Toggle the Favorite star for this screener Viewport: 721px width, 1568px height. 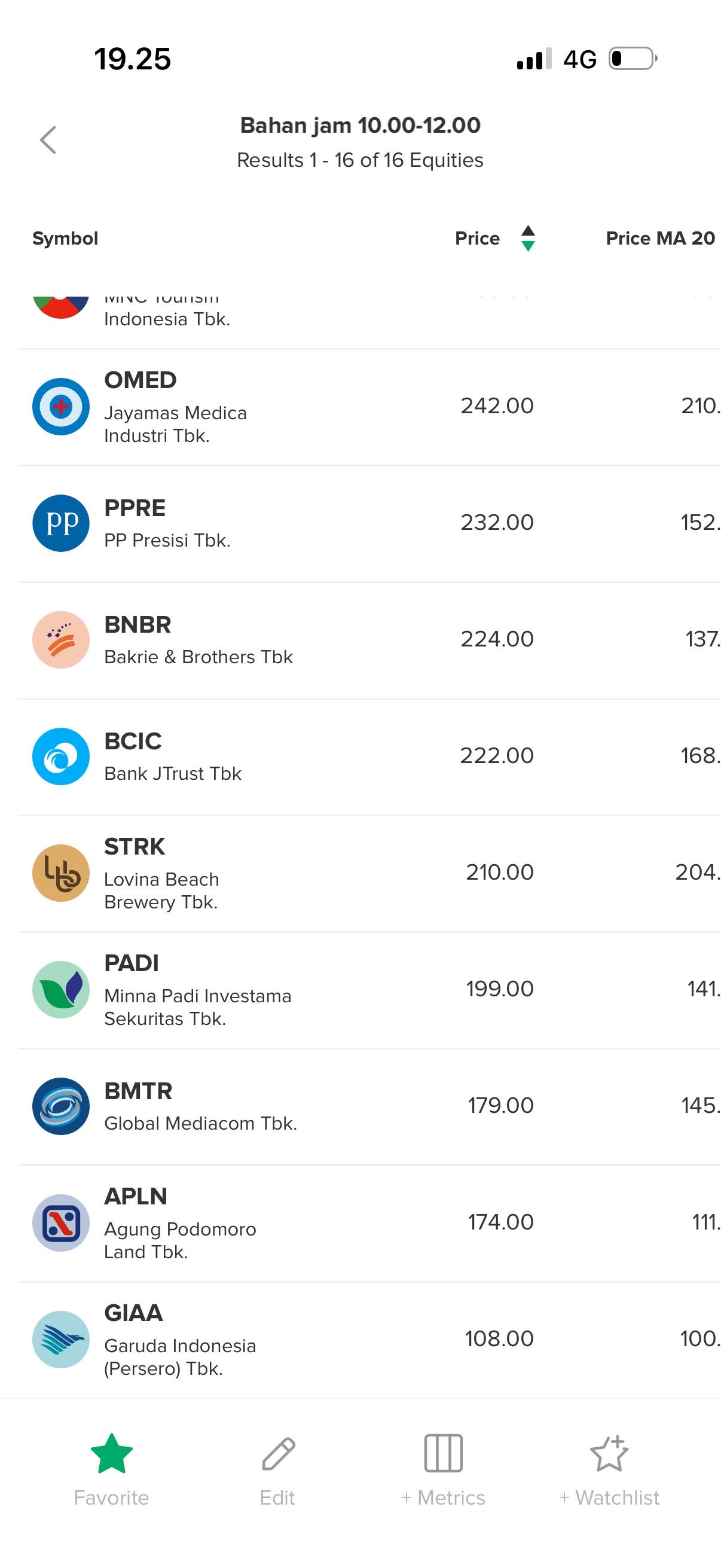(x=111, y=1468)
